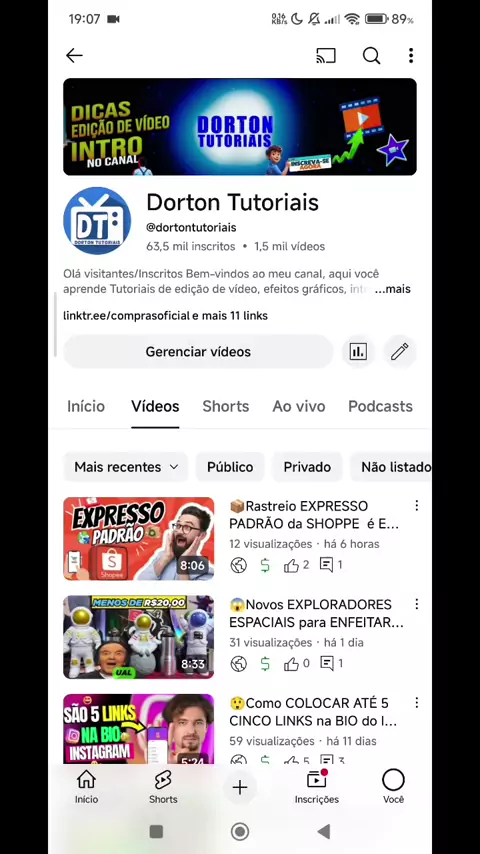Open the Mais recentes sort dropdown

click(x=126, y=467)
